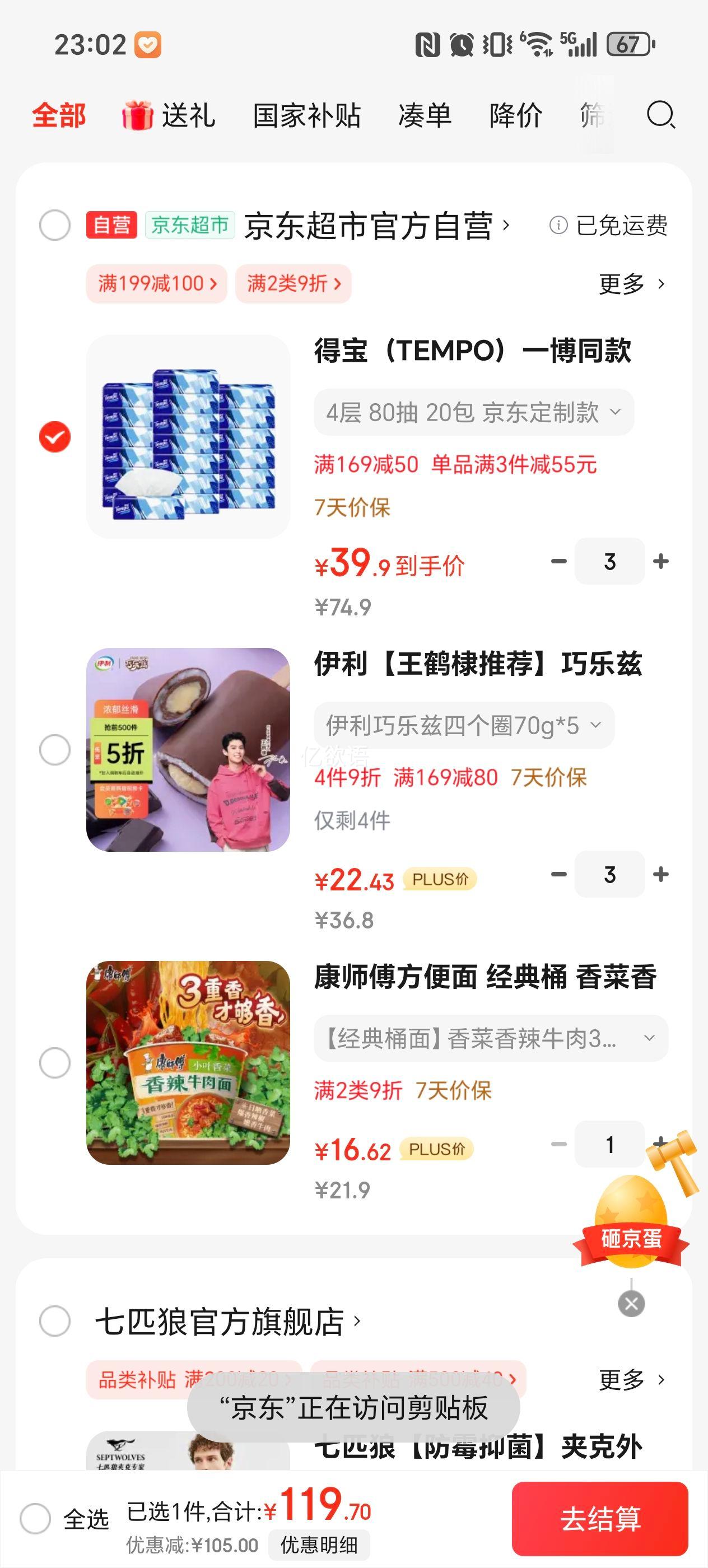Switch to the 降价 tab

516,115
